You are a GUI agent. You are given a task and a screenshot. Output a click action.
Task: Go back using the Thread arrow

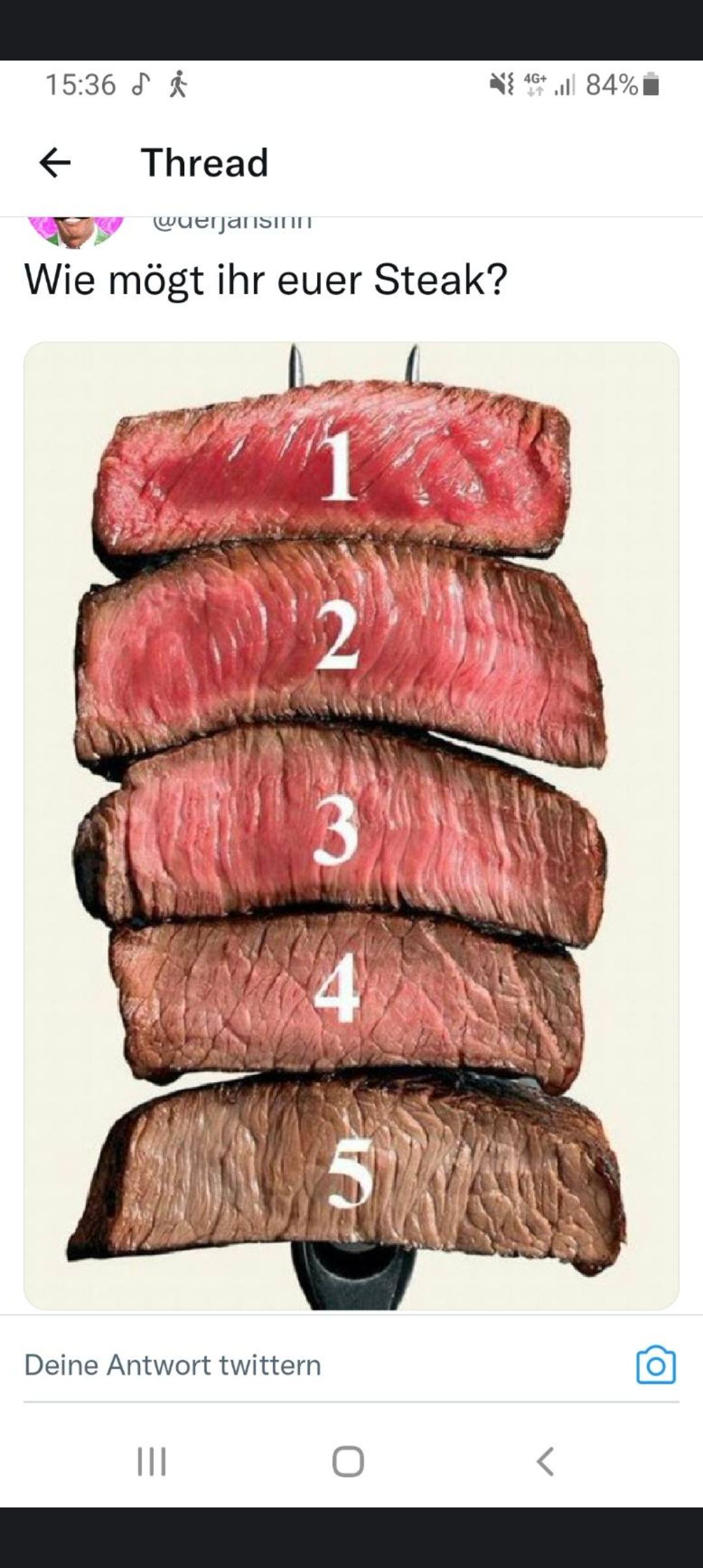tap(55, 163)
